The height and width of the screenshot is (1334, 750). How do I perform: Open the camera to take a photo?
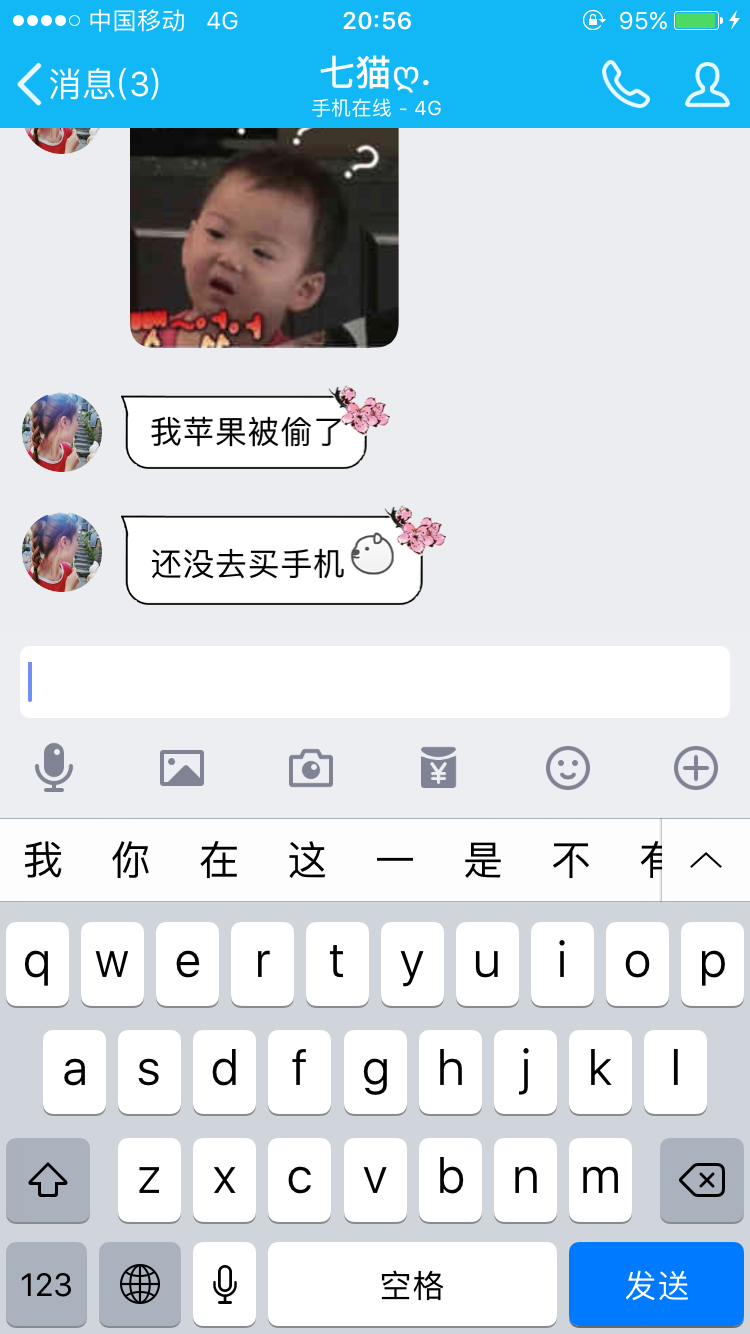tap(311, 768)
